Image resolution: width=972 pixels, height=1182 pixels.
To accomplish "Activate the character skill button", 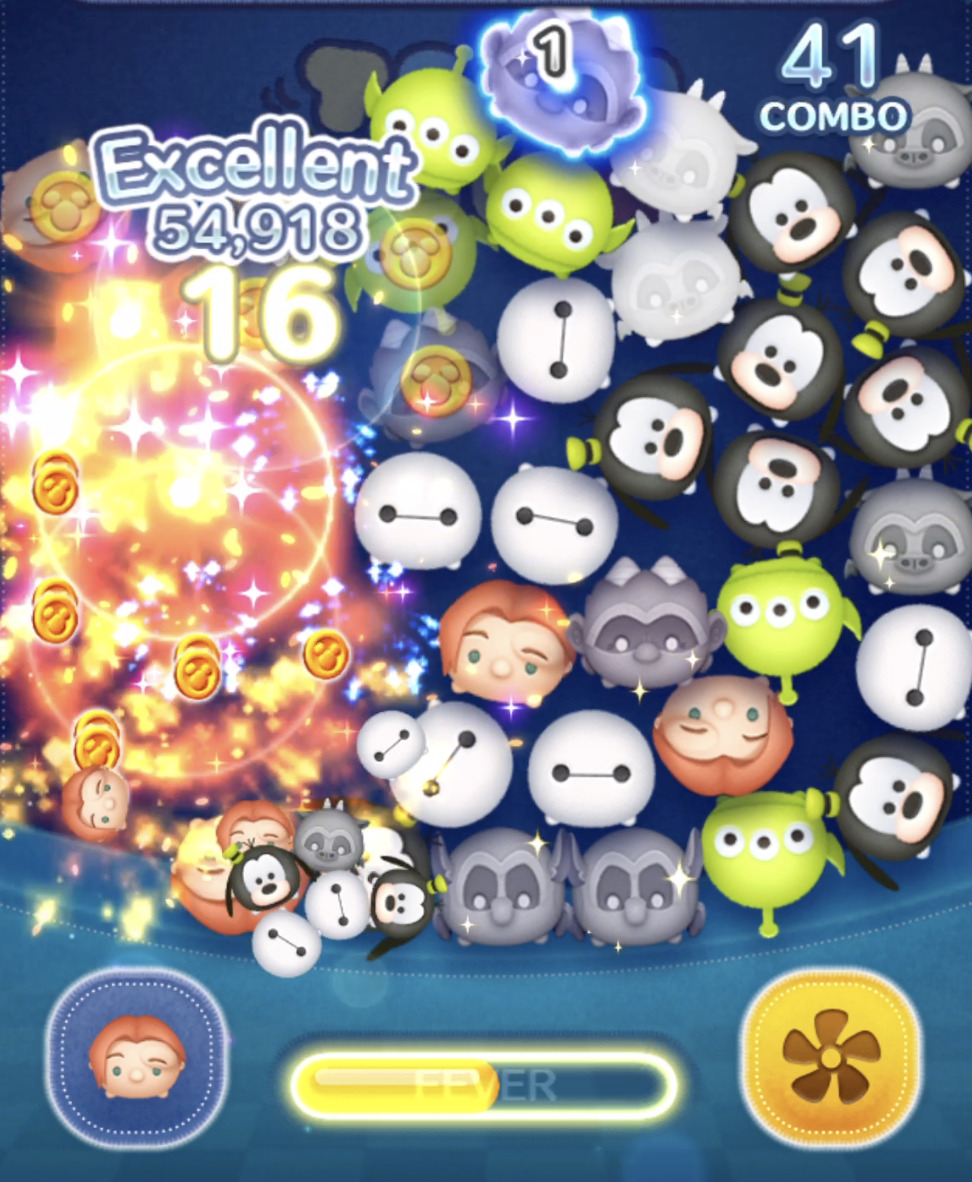I will tap(137, 1060).
